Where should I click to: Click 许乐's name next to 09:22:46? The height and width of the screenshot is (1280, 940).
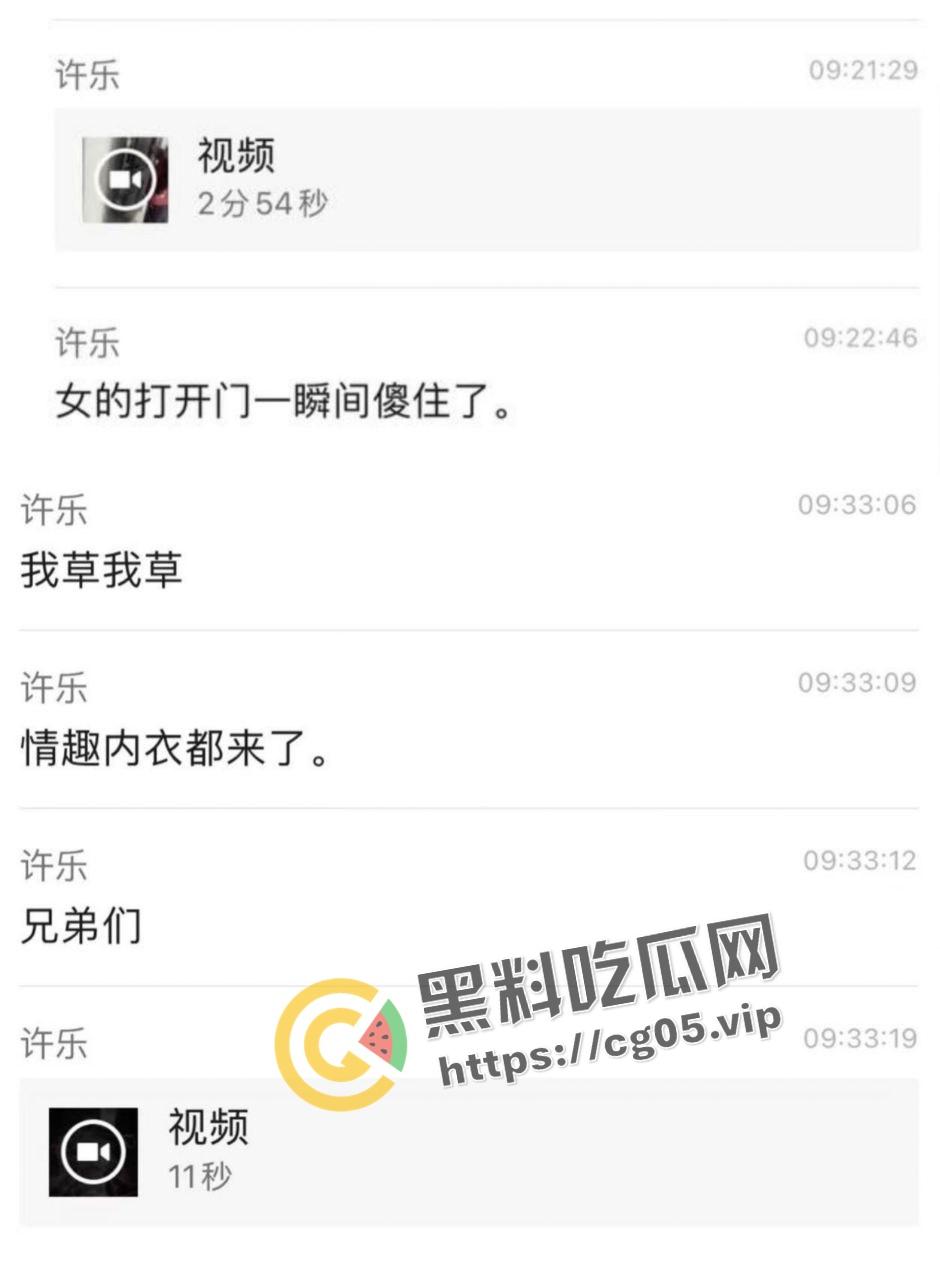click(85, 345)
